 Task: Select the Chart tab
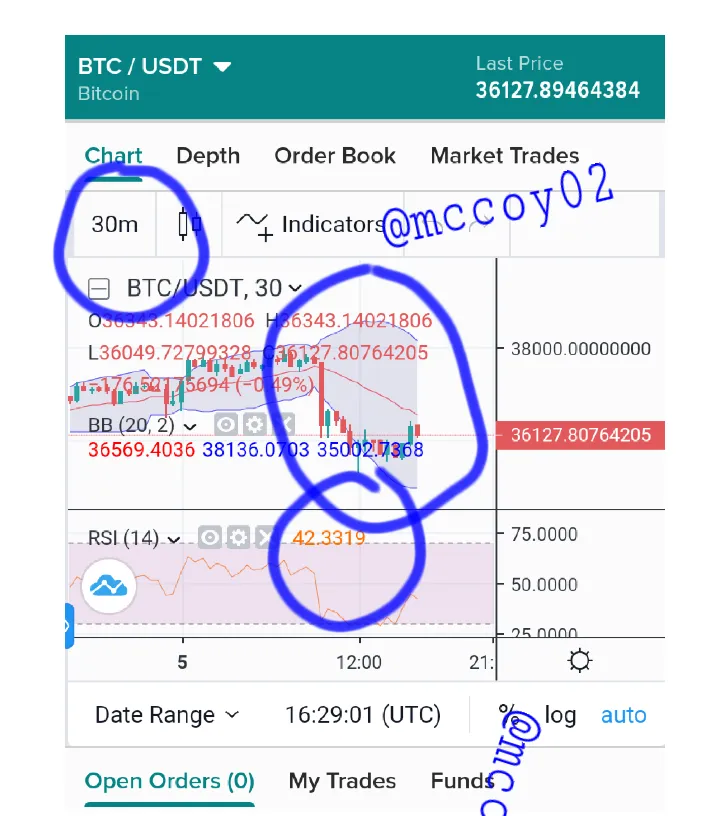[113, 156]
